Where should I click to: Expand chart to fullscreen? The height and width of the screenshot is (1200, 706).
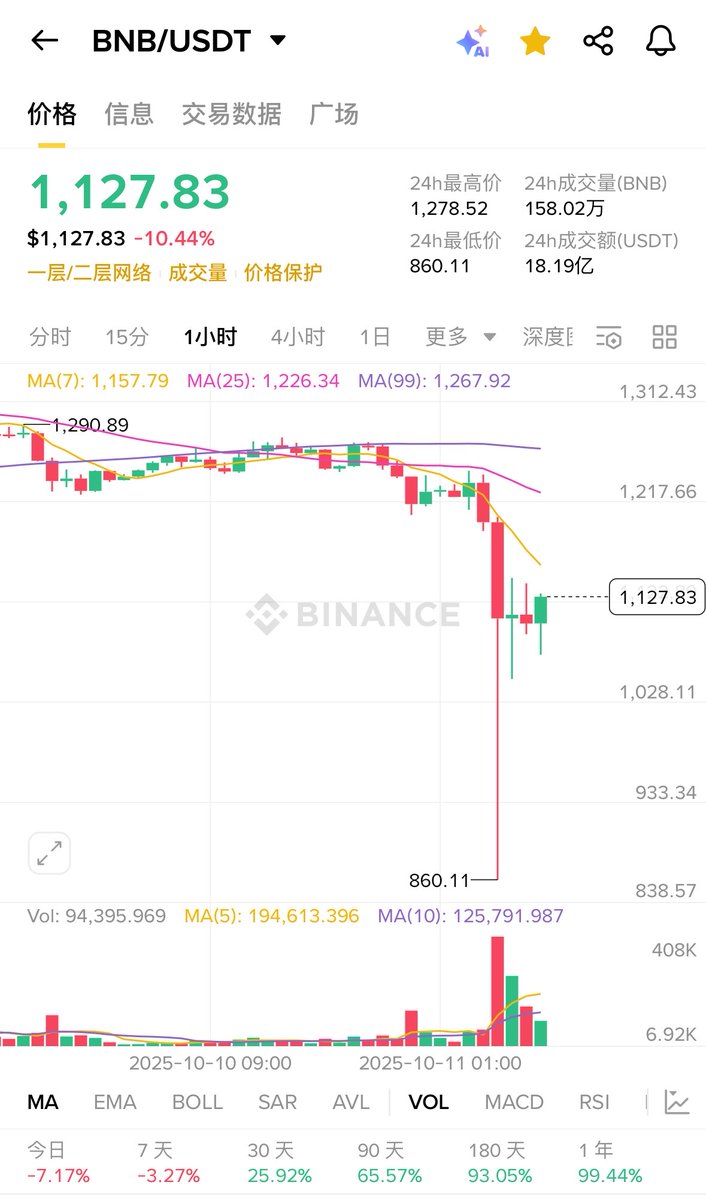point(48,853)
